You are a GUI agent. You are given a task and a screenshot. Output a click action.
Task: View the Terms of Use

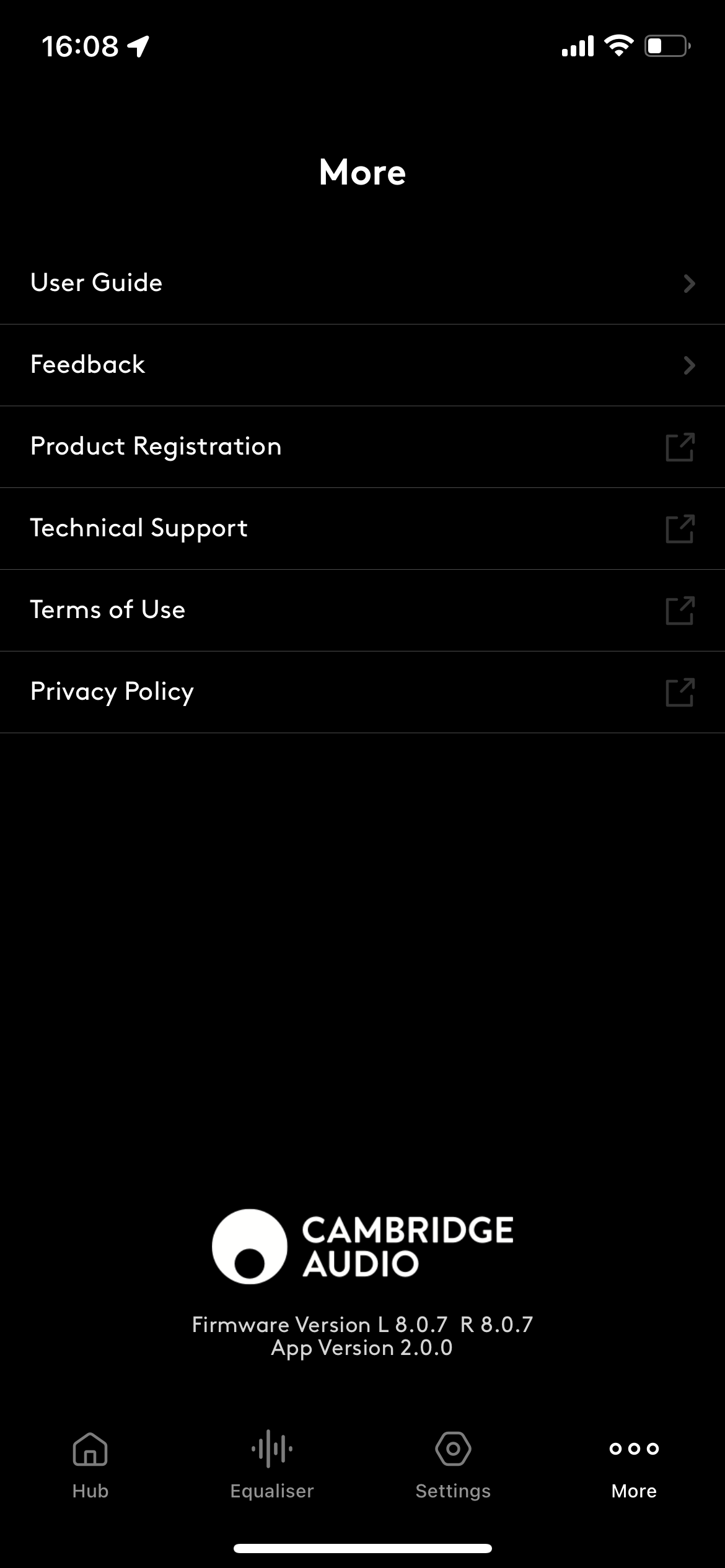pos(362,610)
